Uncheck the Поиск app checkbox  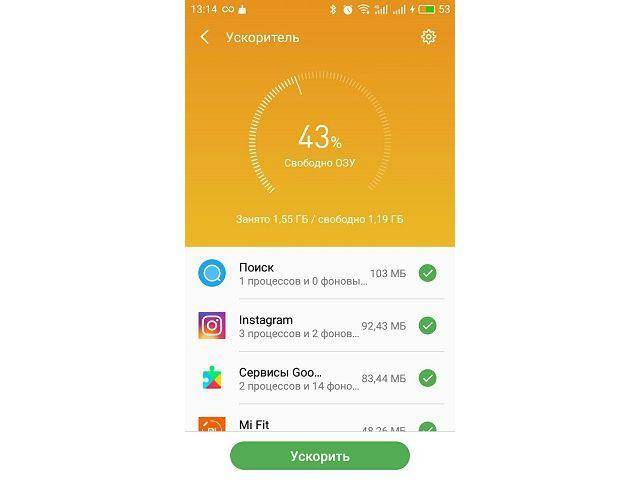click(428, 273)
